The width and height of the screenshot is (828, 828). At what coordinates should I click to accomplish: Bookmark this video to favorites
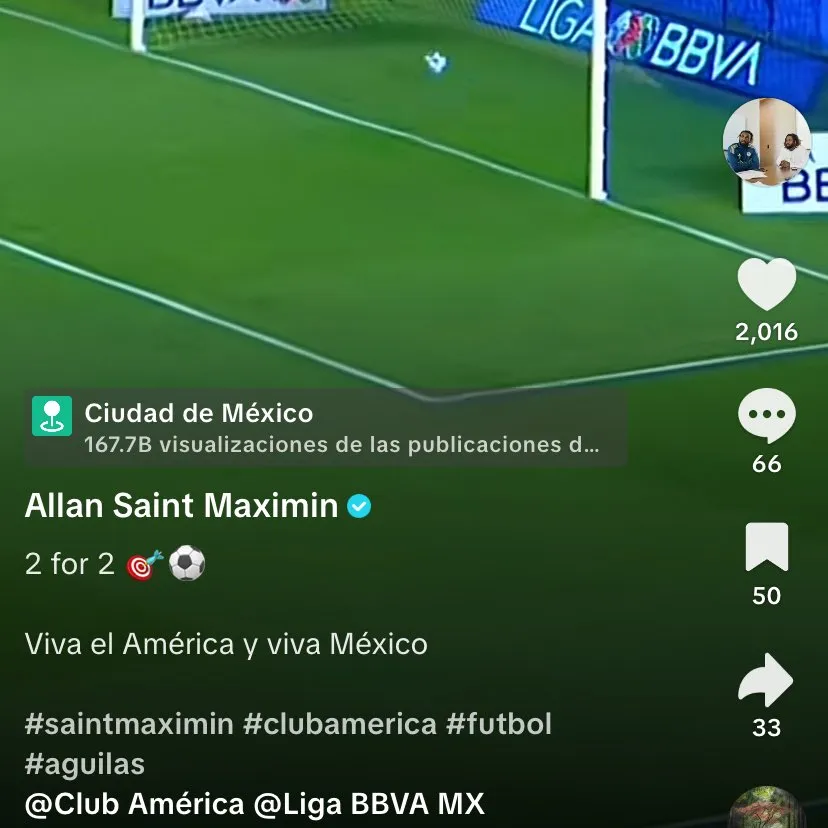tap(766, 548)
